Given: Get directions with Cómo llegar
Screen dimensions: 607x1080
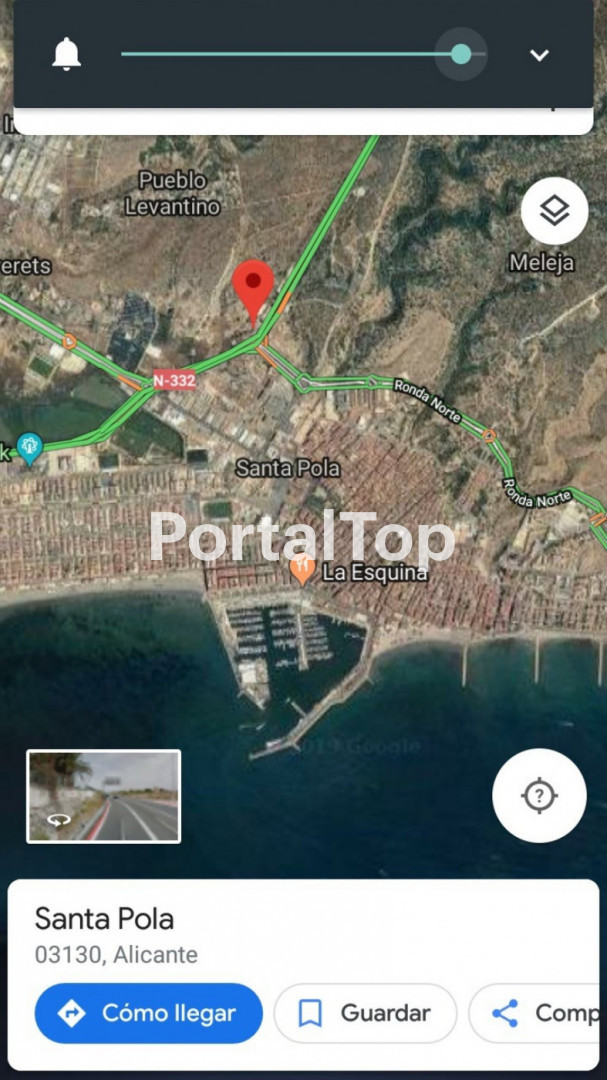Looking at the screenshot, I should point(149,1013).
